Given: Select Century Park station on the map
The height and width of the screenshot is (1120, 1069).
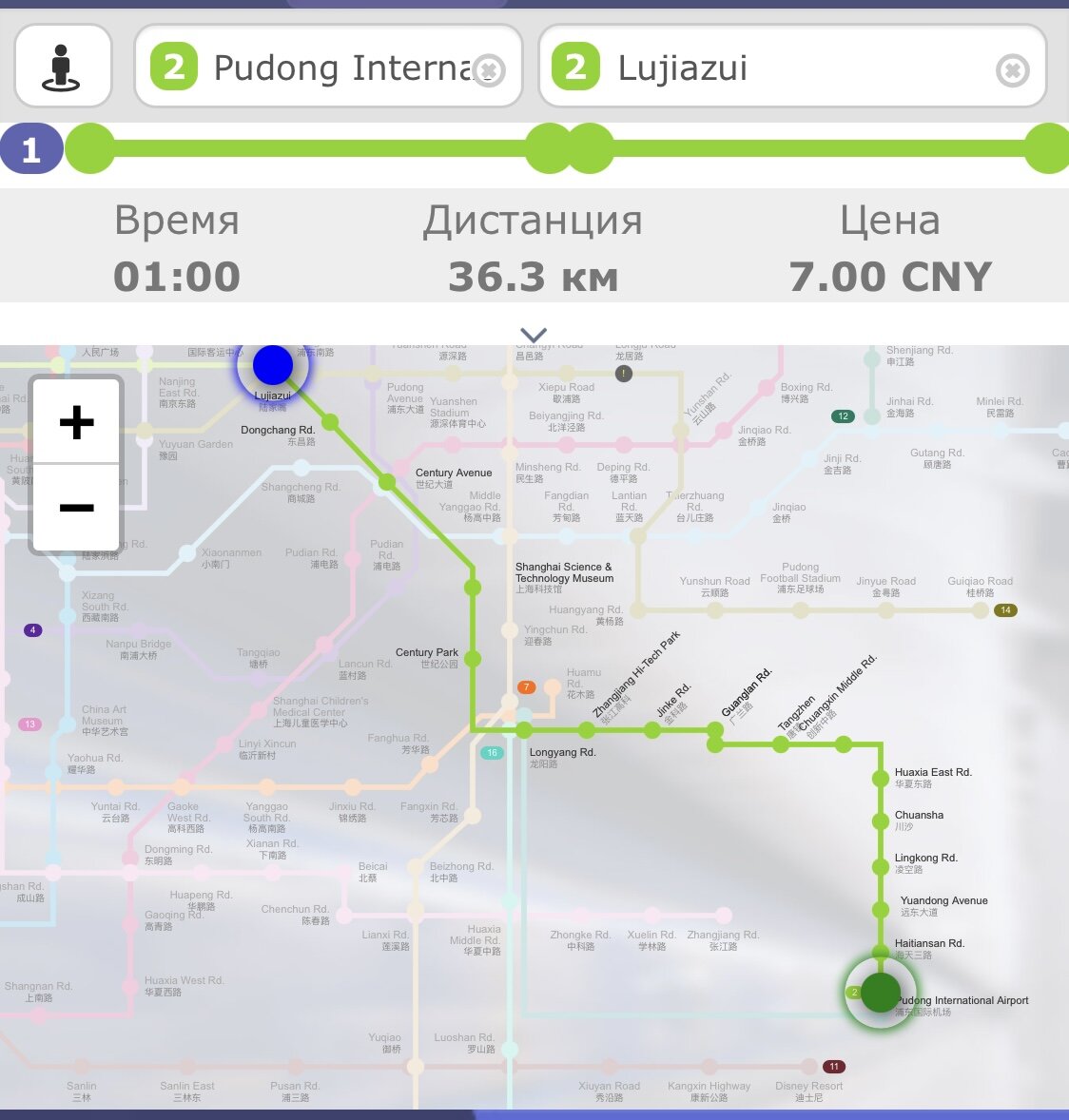Looking at the screenshot, I should [473, 658].
